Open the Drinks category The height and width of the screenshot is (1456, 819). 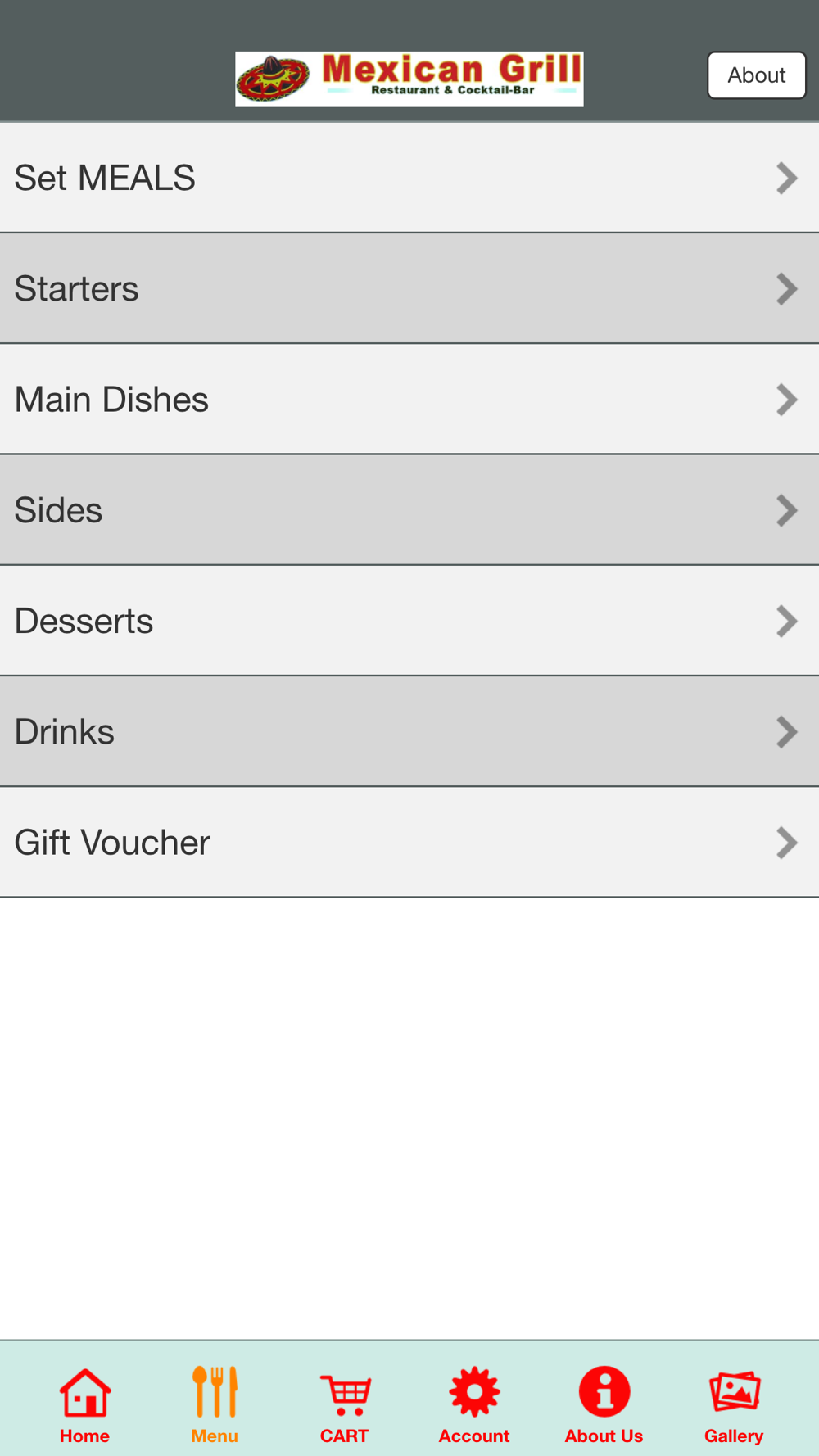point(409,731)
